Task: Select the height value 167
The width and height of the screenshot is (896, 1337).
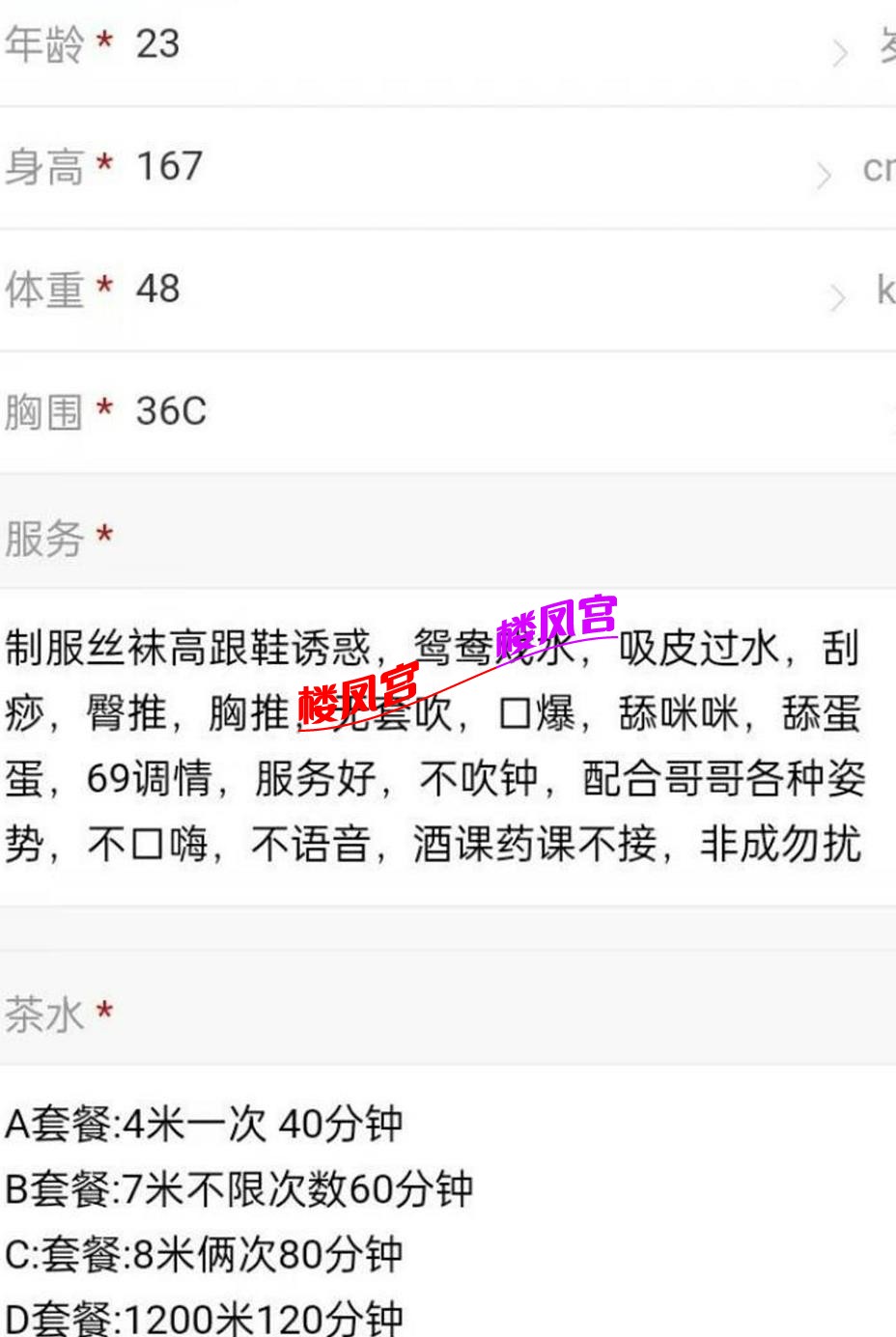Action: click(168, 166)
